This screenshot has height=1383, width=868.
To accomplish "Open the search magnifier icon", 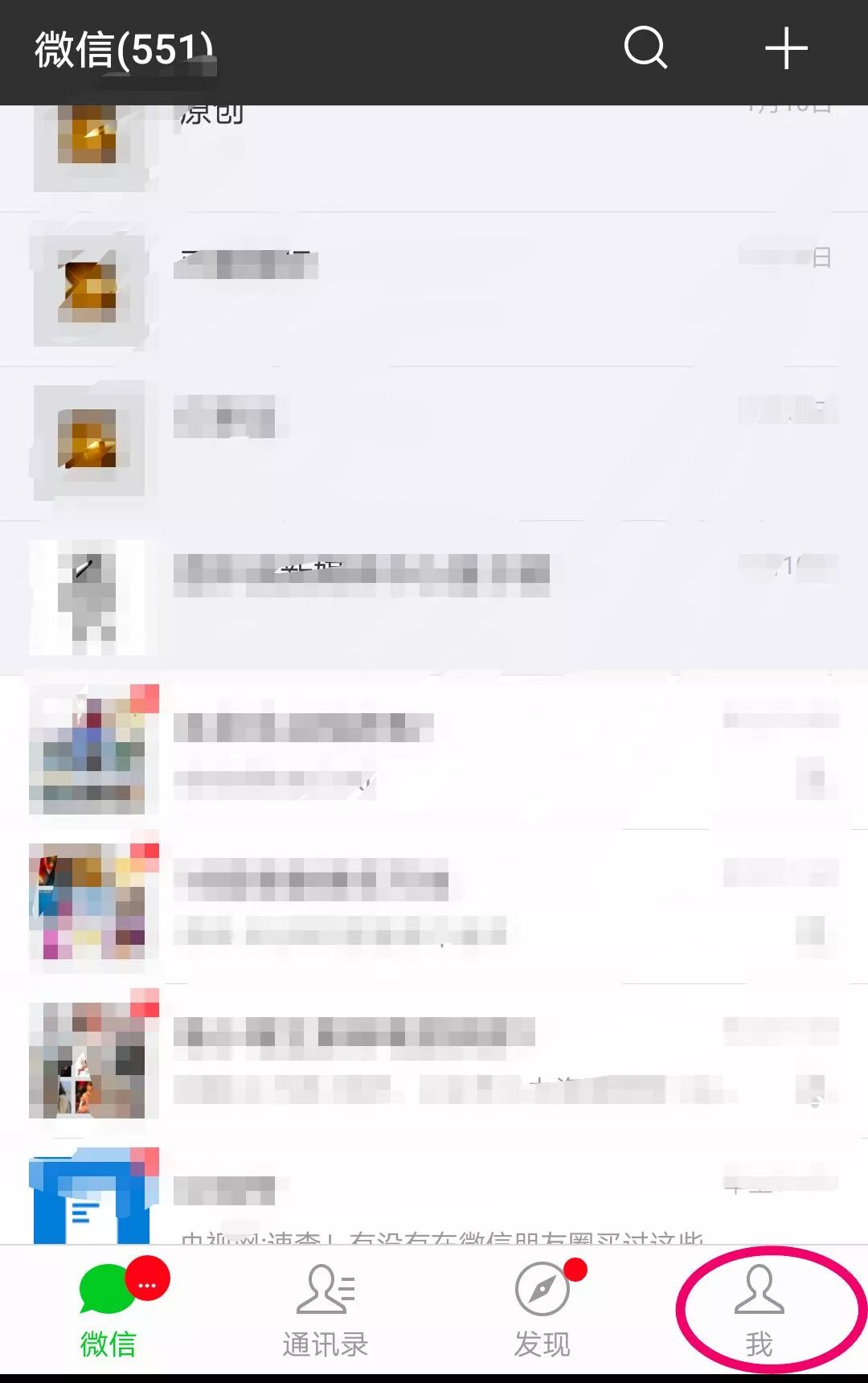I will [x=645, y=48].
